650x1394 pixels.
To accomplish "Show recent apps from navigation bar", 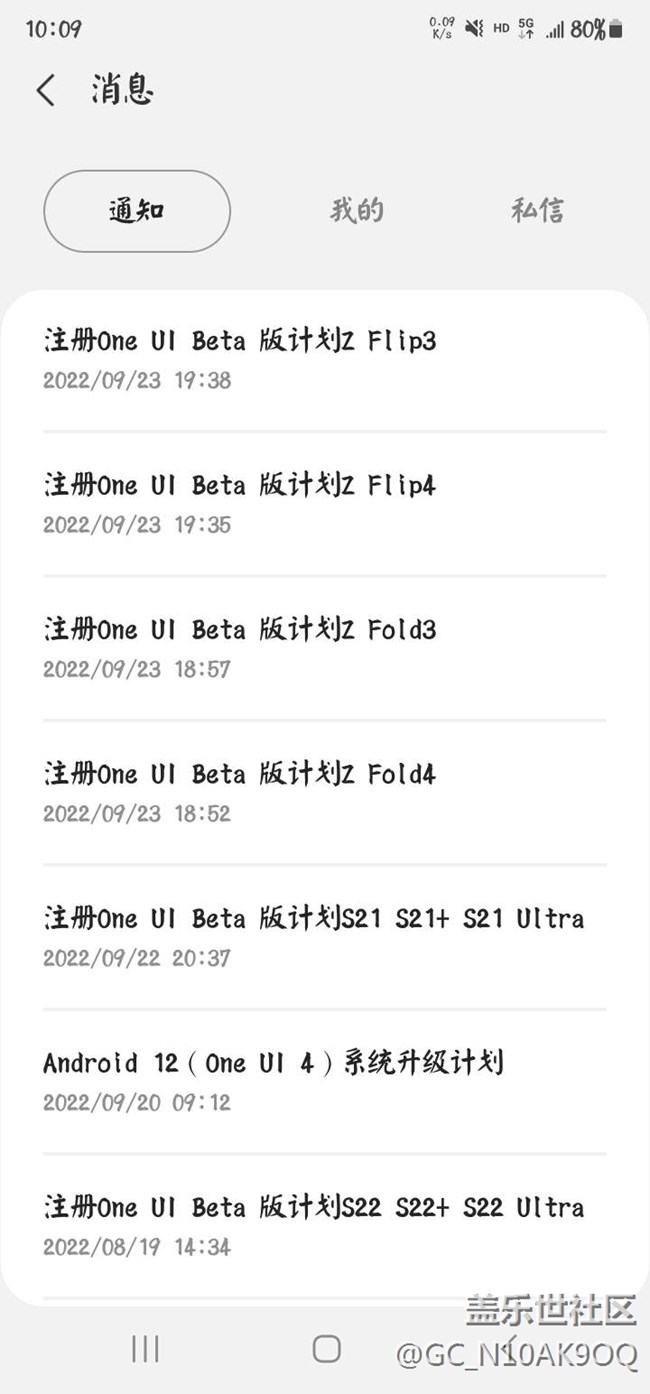I will [145, 1349].
